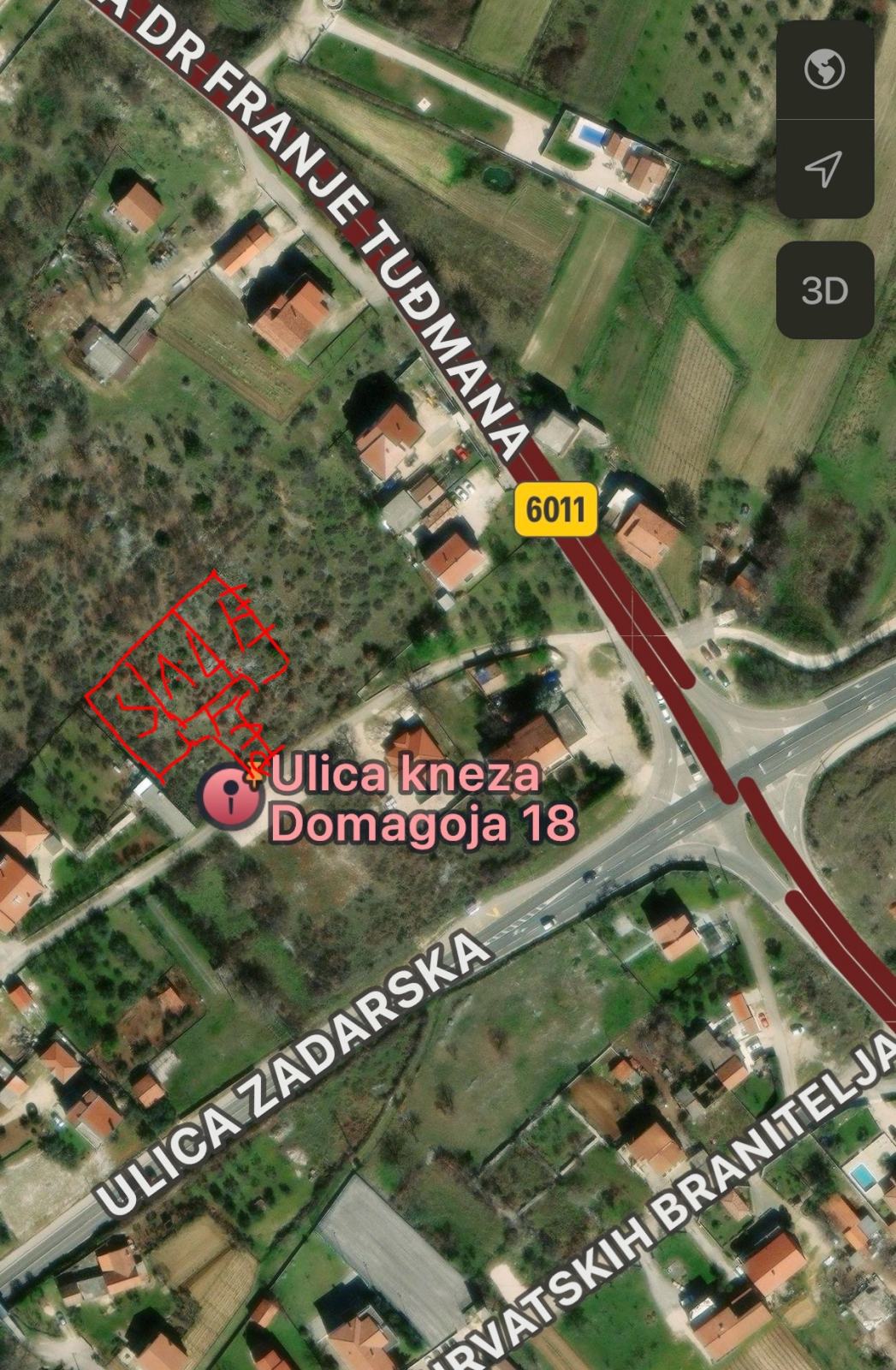Center map on my current location

[x=824, y=169]
